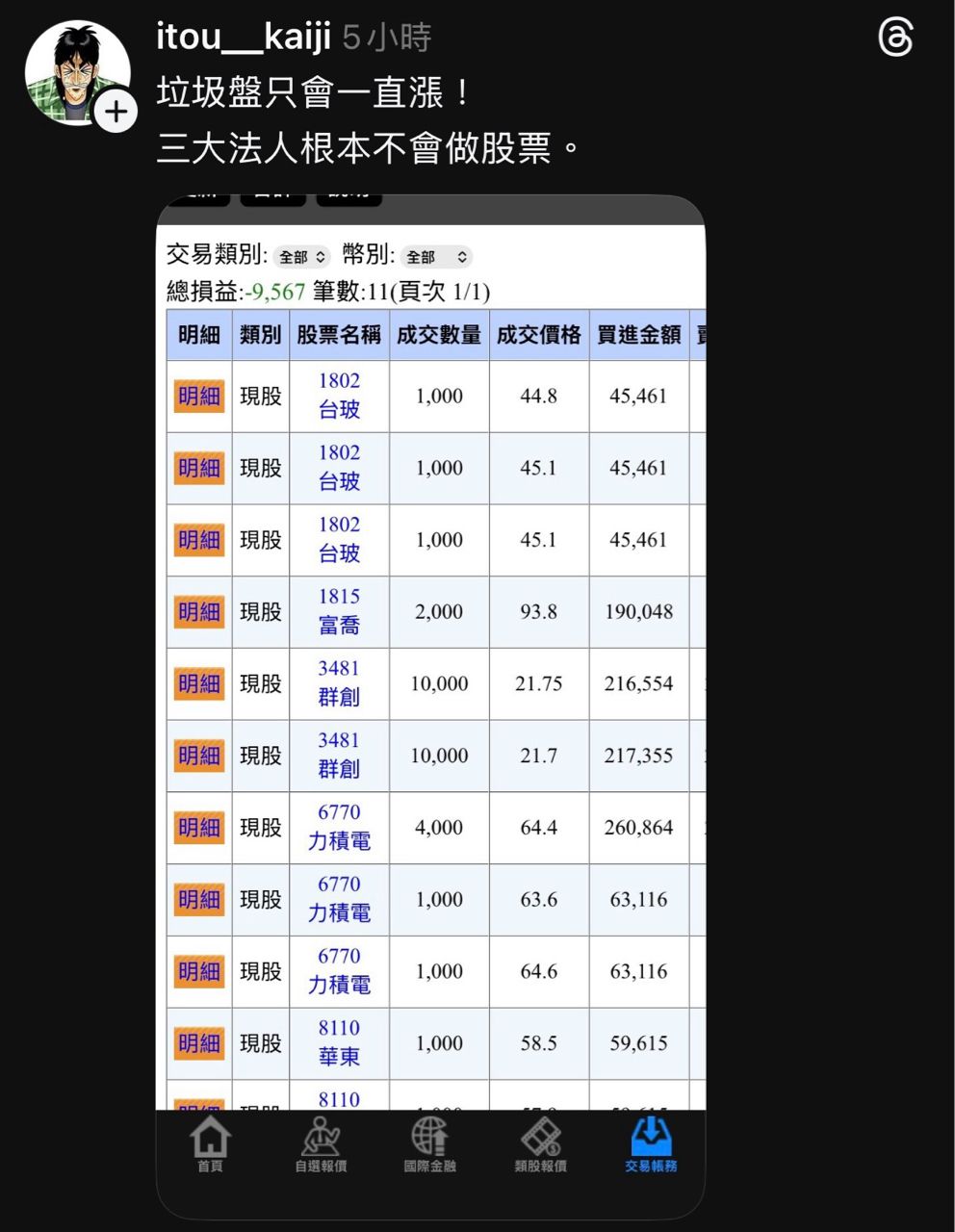This screenshot has width=955, height=1232.
Task: Open itou__kaiji's profile from the username
Action: point(243,38)
